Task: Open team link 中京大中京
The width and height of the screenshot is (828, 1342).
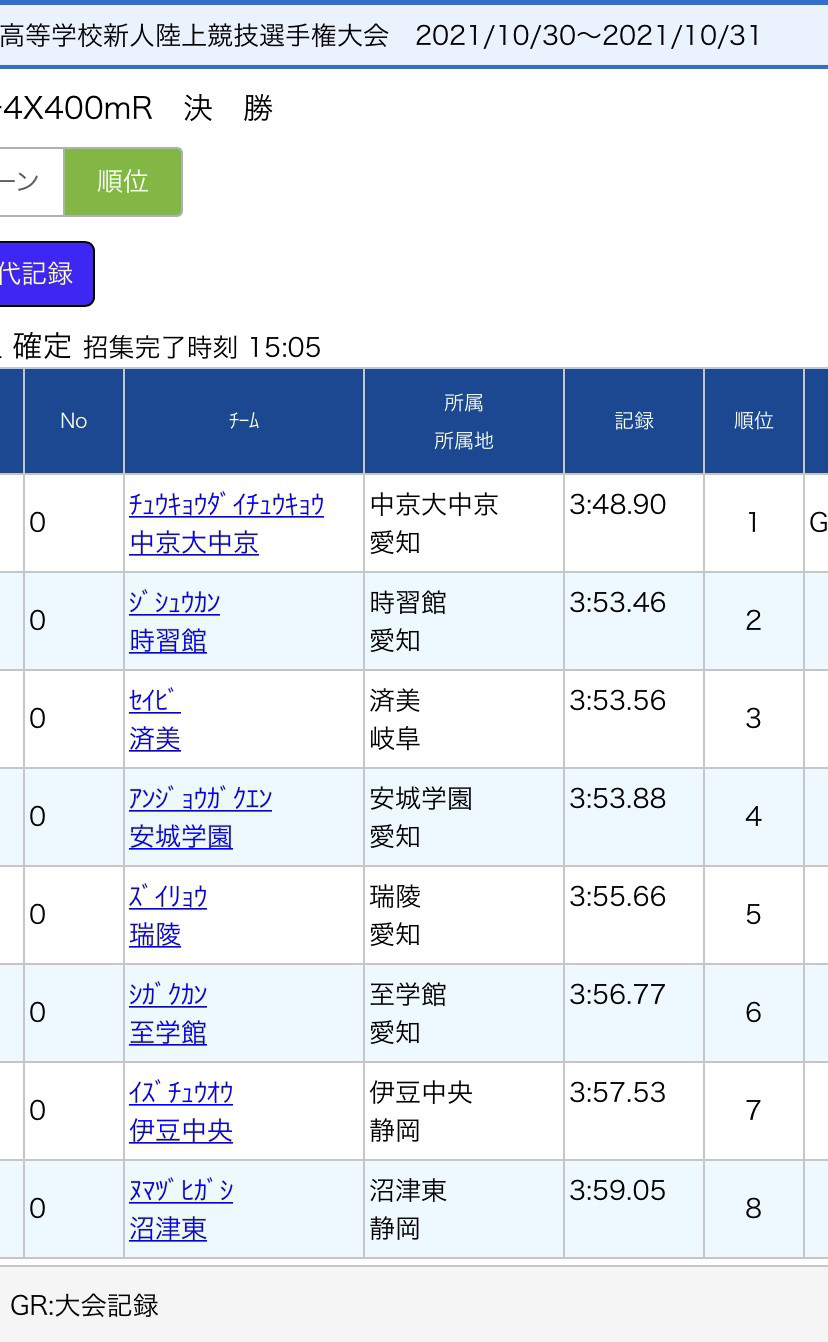Action: click(194, 543)
